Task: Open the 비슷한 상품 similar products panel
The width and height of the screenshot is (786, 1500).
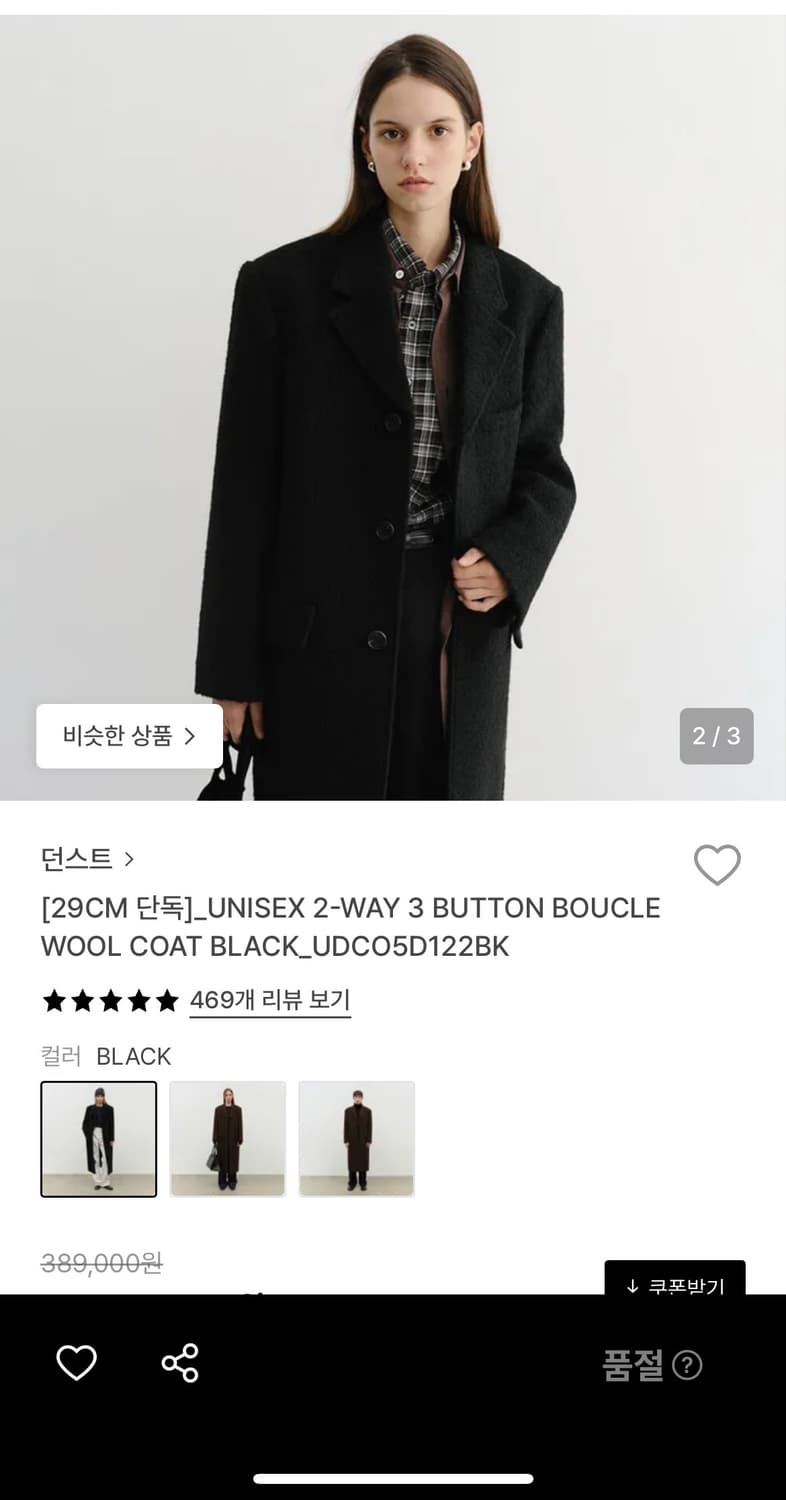Action: [129, 736]
